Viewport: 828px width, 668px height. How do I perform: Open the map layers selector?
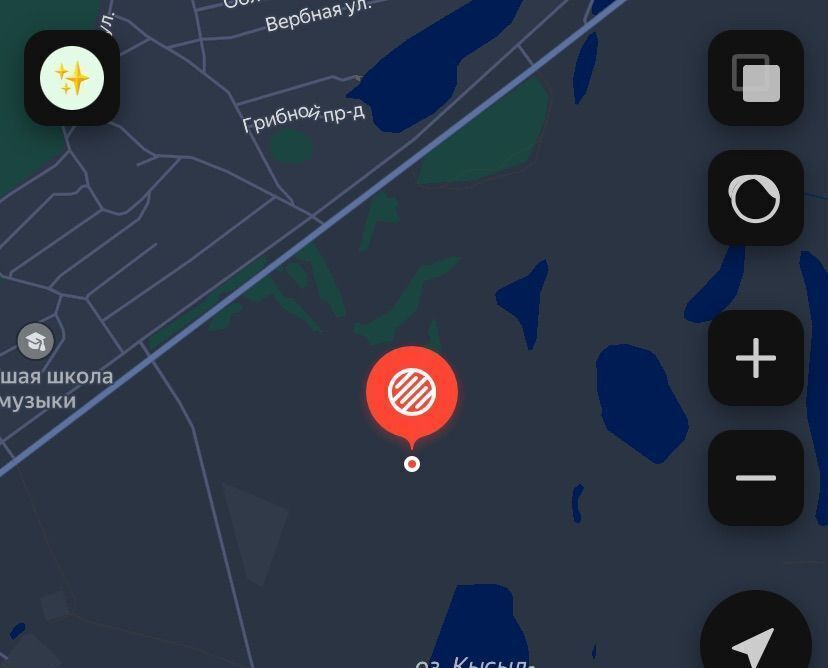click(x=755, y=78)
